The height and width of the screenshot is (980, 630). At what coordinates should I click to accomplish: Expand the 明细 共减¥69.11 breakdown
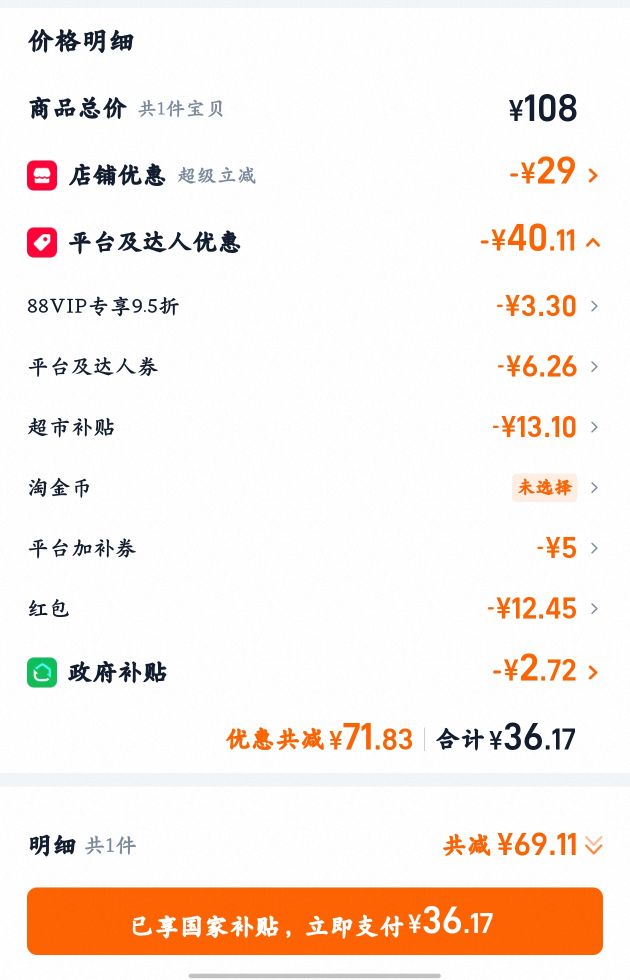314,845
